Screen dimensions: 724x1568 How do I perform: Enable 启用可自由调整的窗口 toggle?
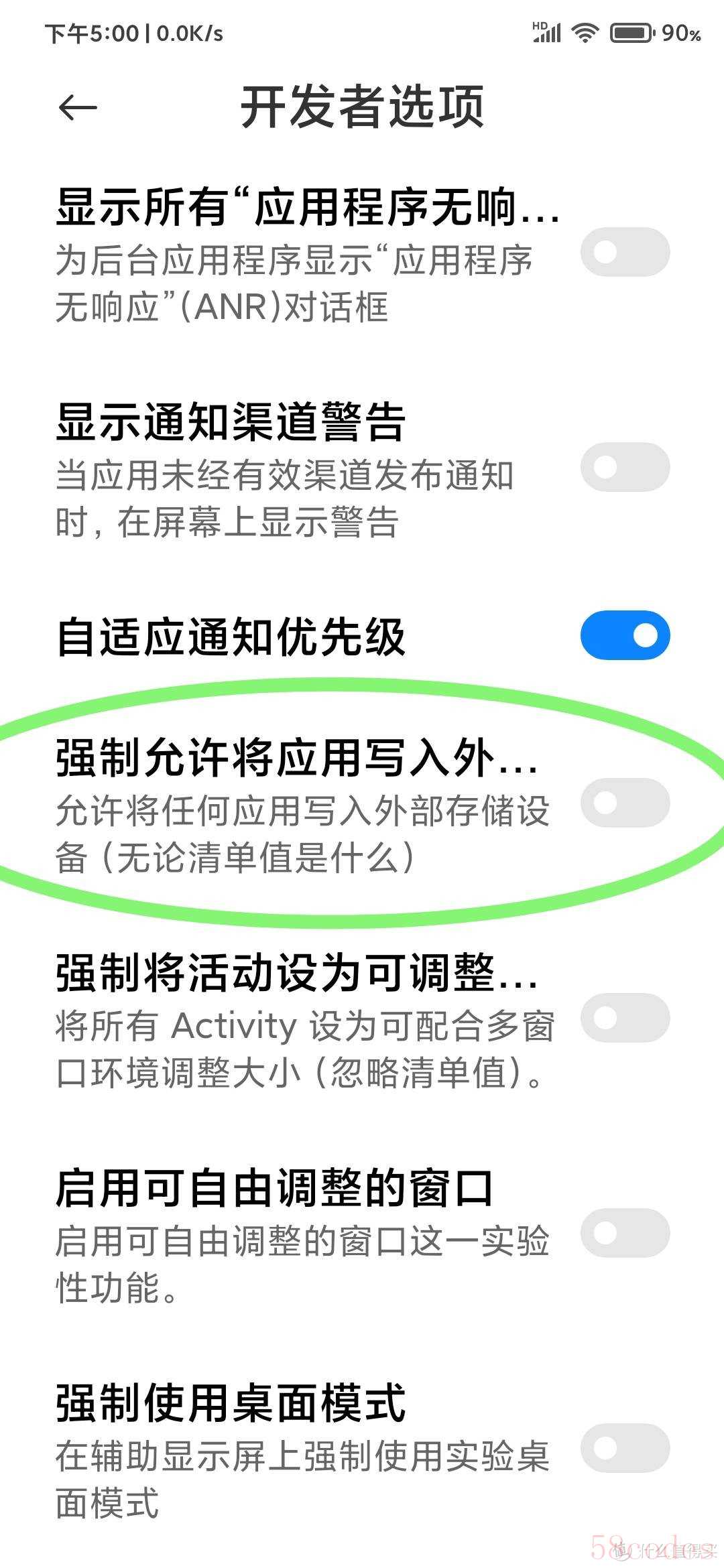625,1233
